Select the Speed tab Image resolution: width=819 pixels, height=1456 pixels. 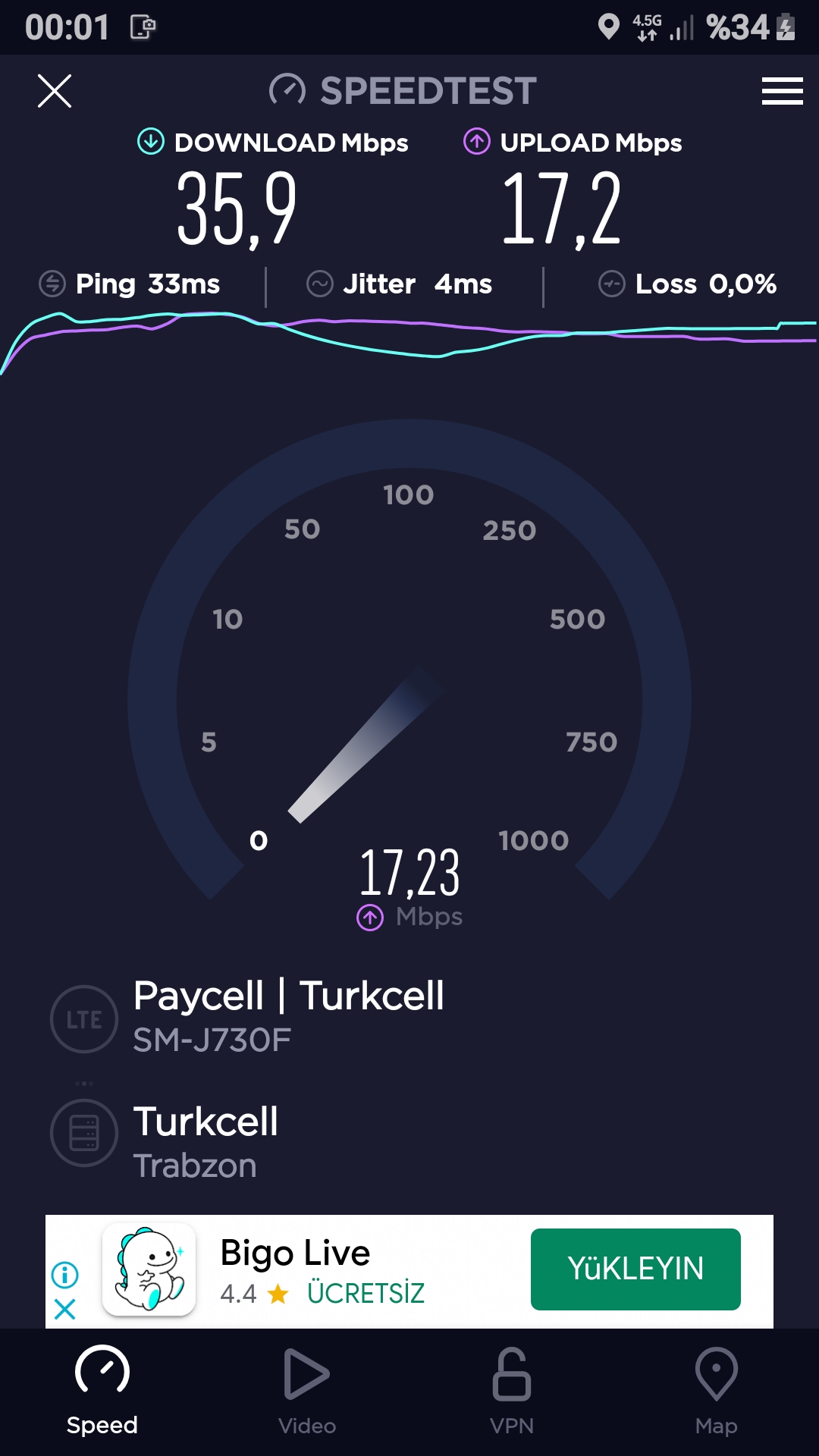point(102,1392)
